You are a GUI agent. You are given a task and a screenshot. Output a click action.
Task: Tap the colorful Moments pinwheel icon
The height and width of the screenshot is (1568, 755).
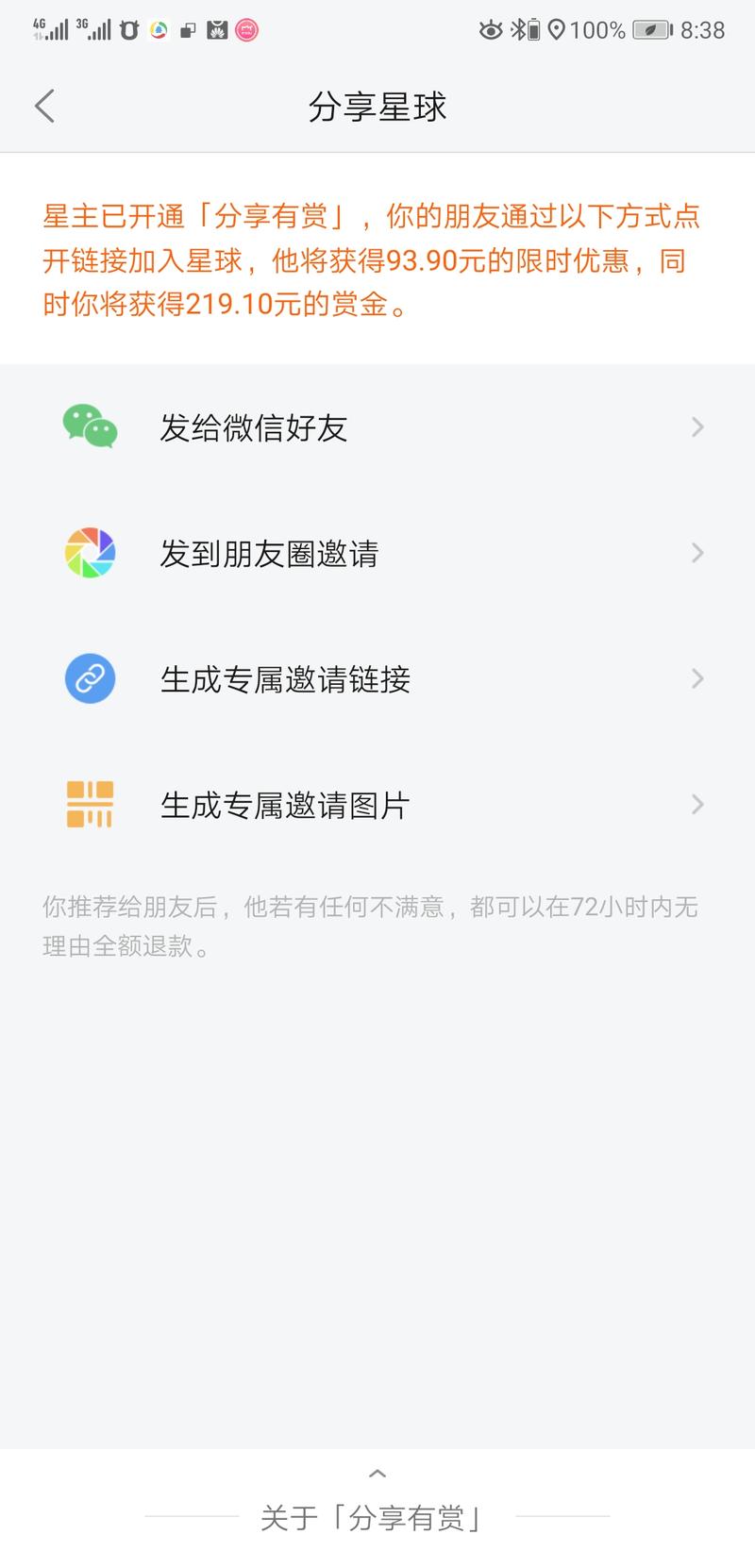pyautogui.click(x=90, y=553)
